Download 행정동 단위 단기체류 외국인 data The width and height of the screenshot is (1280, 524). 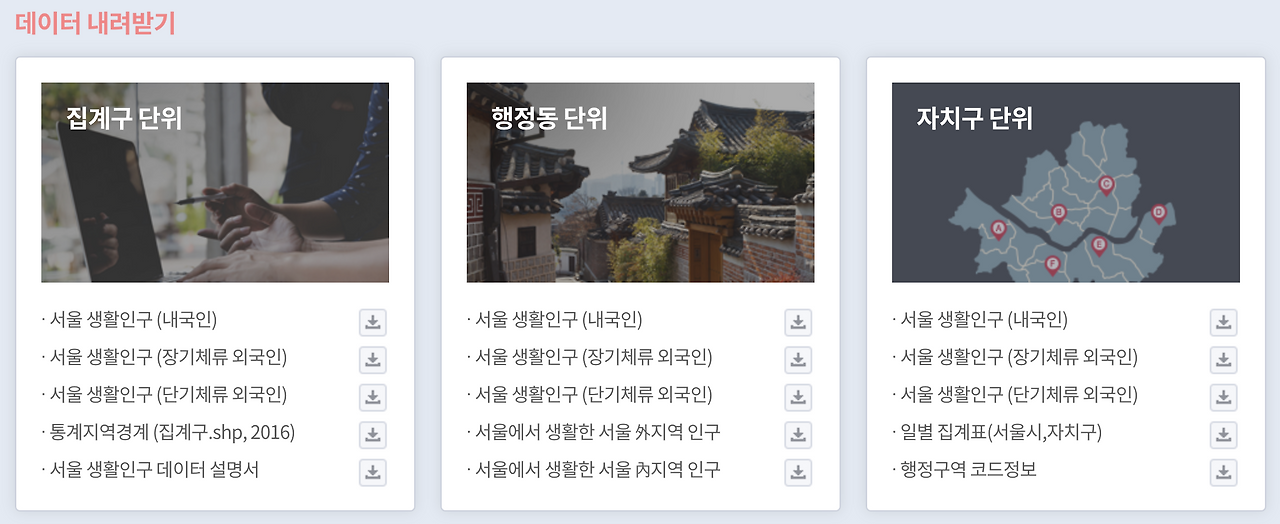click(x=798, y=397)
